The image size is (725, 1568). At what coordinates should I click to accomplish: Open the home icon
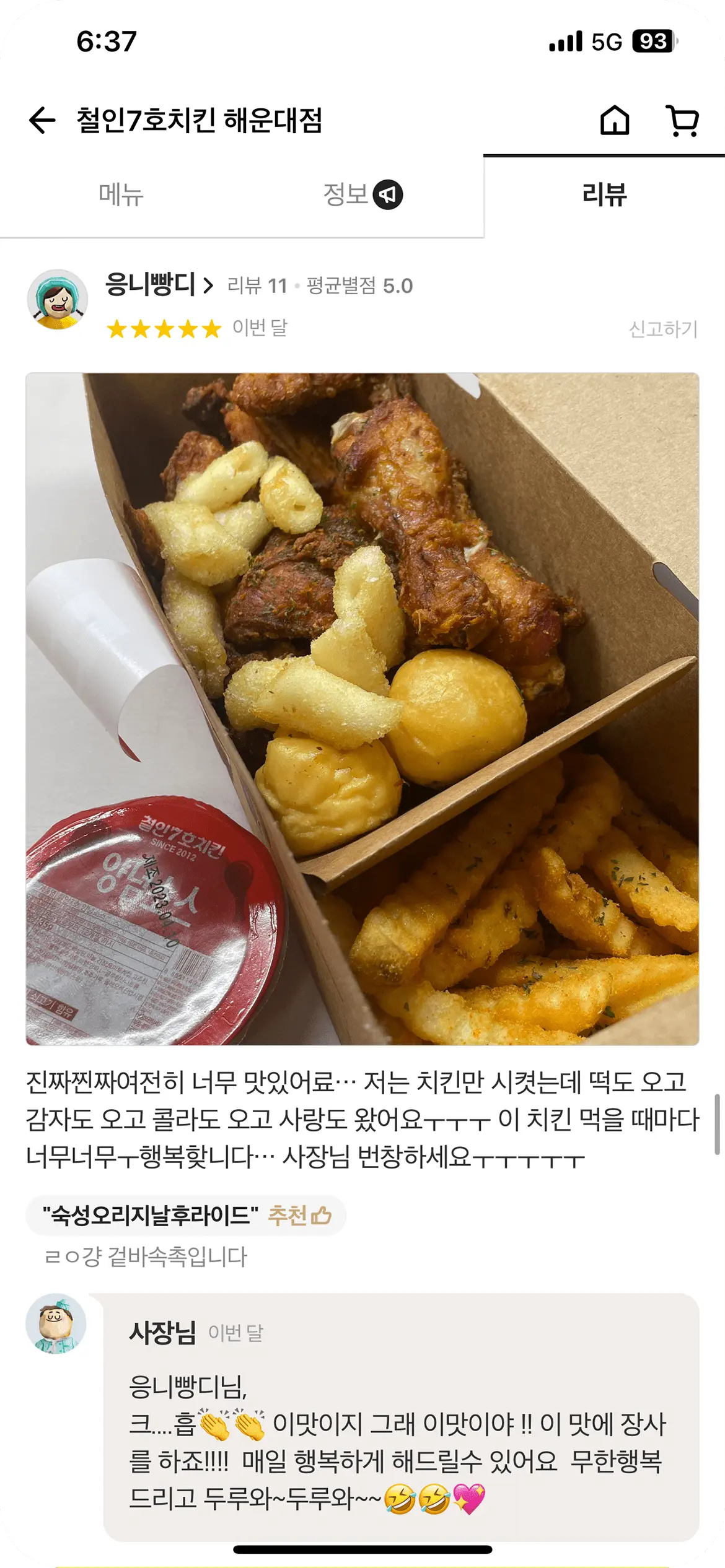(614, 120)
